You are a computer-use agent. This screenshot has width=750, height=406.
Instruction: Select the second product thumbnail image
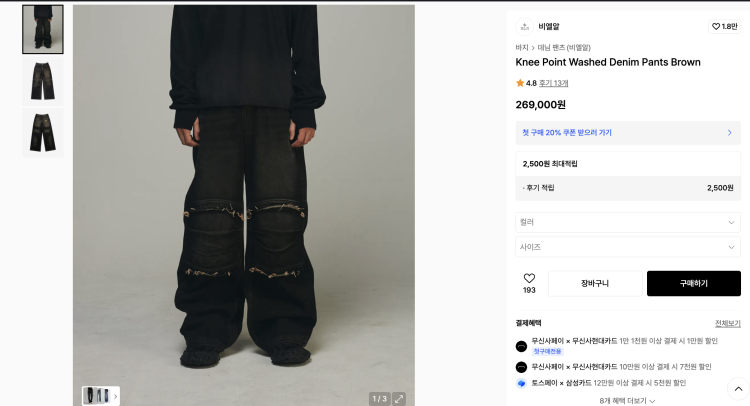click(x=43, y=80)
